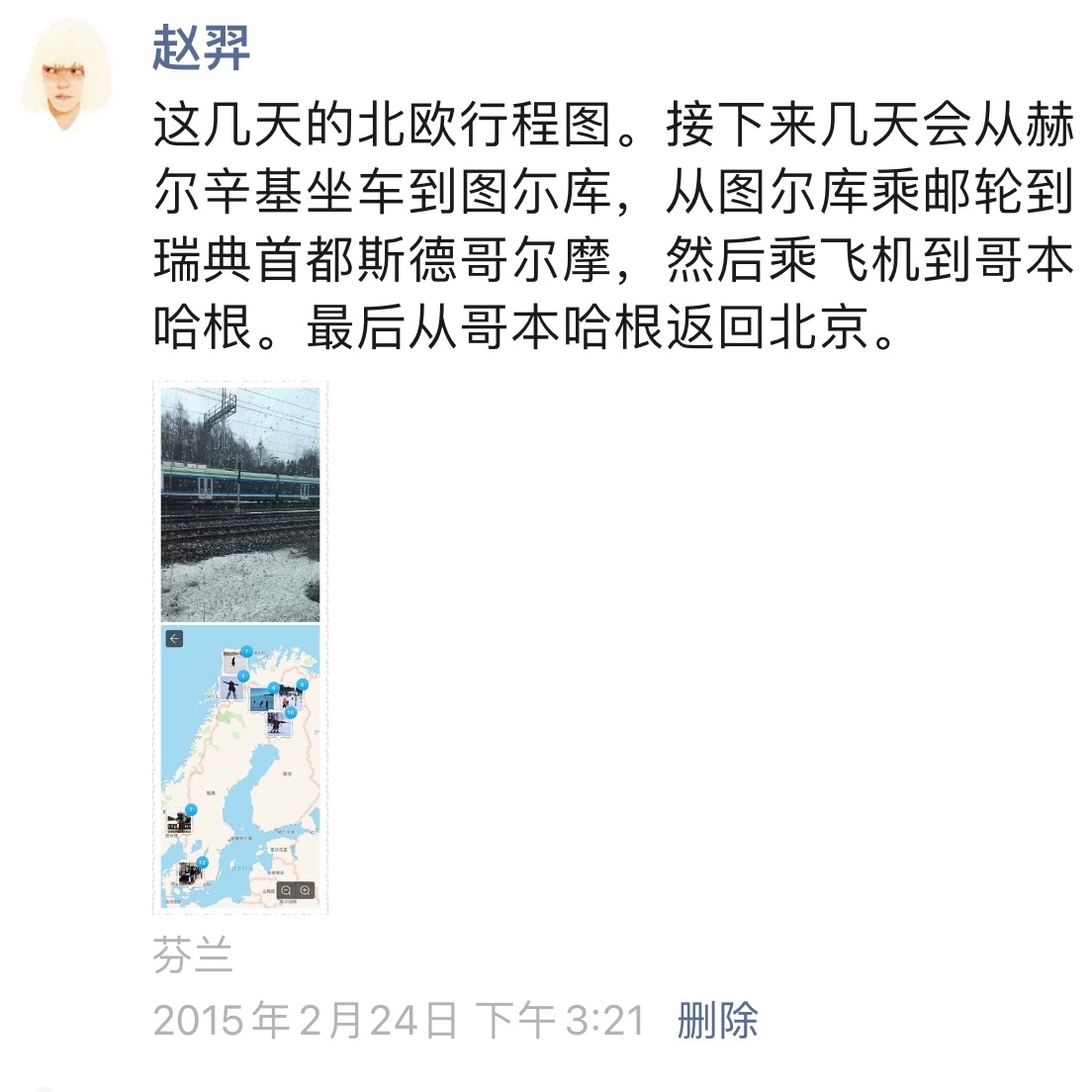Open the attached train and map image
This screenshot has height=1092, width=1092.
point(240,648)
